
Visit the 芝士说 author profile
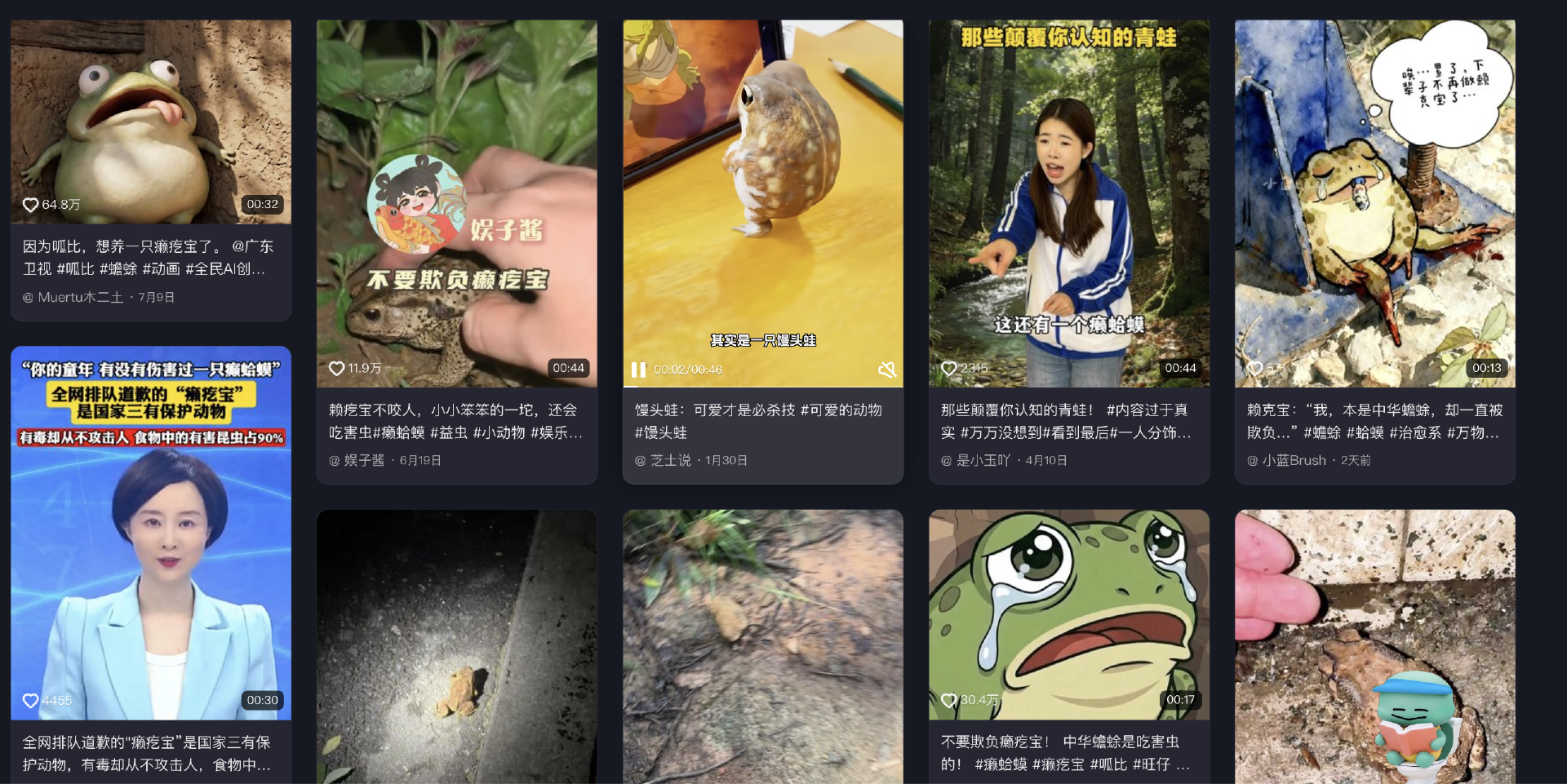[x=670, y=460]
